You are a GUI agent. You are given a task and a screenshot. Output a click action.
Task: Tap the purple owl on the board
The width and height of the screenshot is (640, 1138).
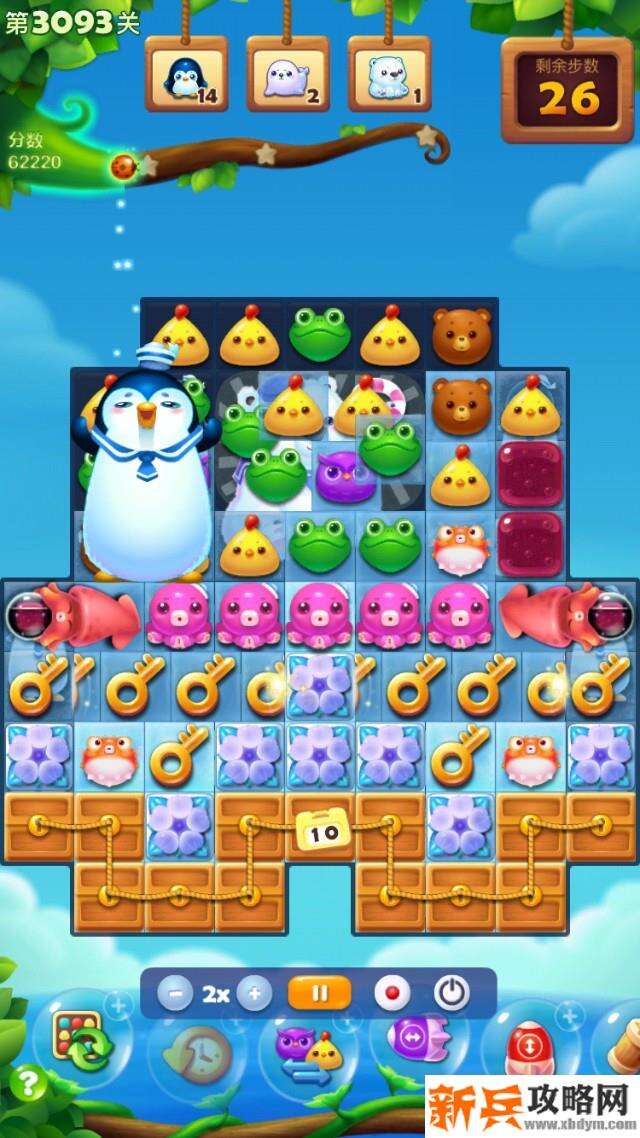(x=340, y=476)
